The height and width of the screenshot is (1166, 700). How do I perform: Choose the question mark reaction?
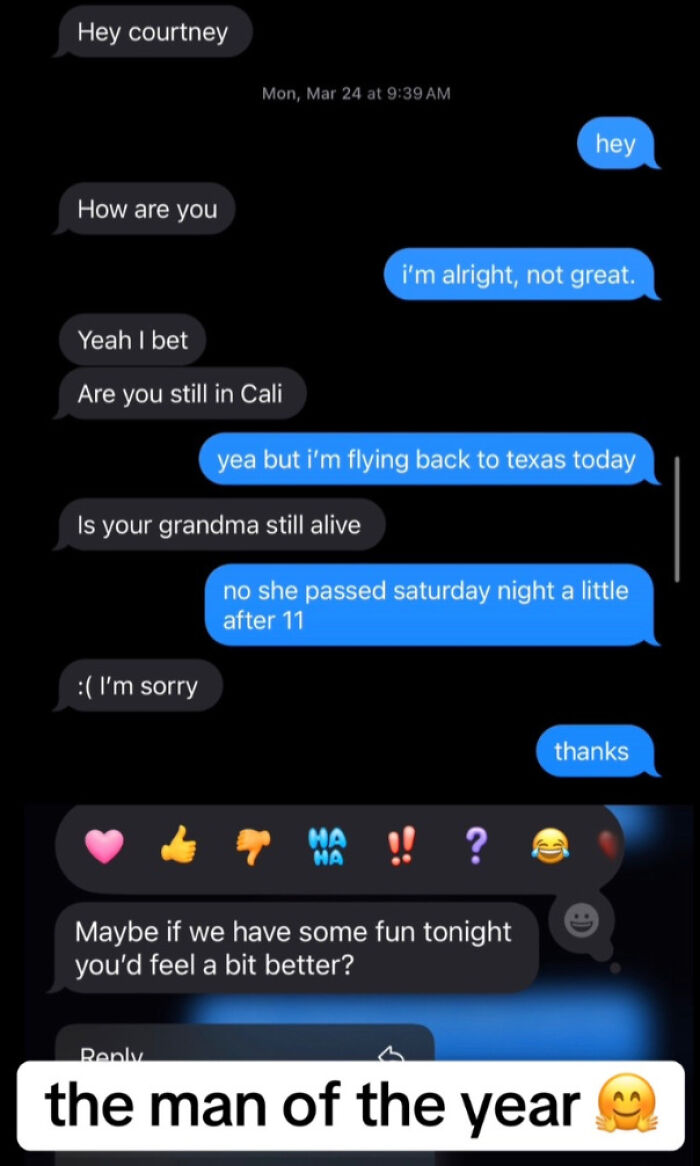[474, 847]
